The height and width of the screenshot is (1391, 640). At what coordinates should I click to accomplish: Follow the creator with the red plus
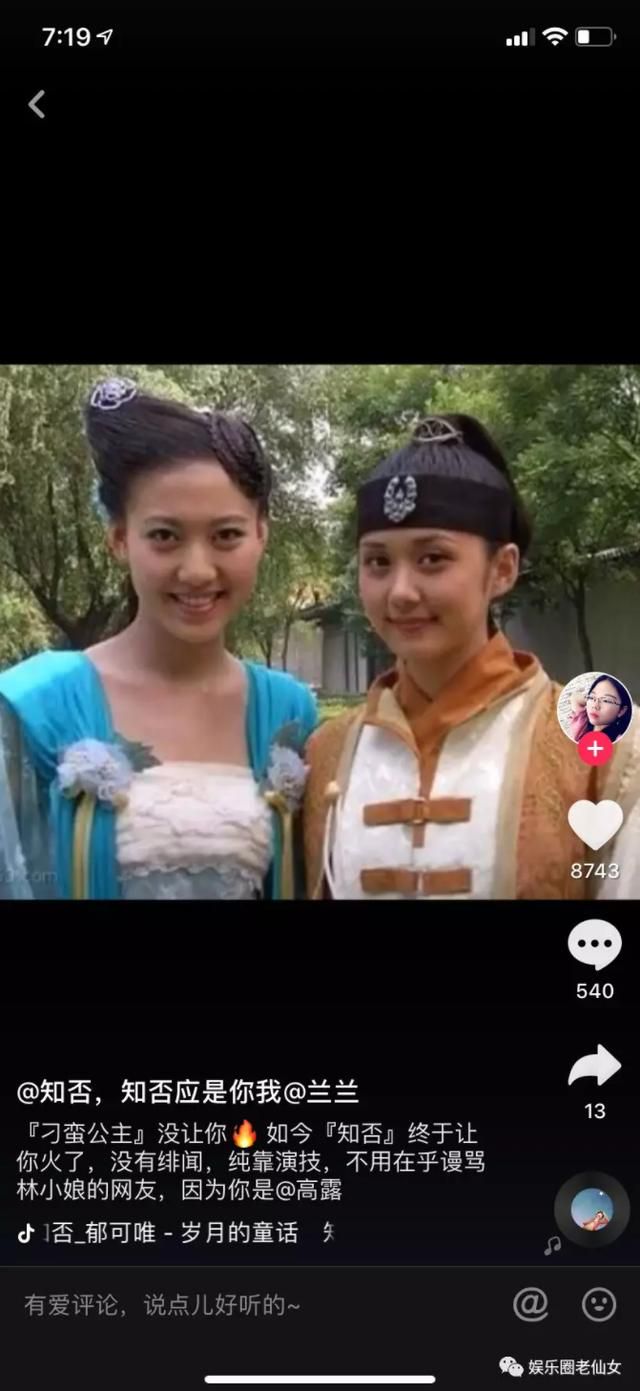595,749
